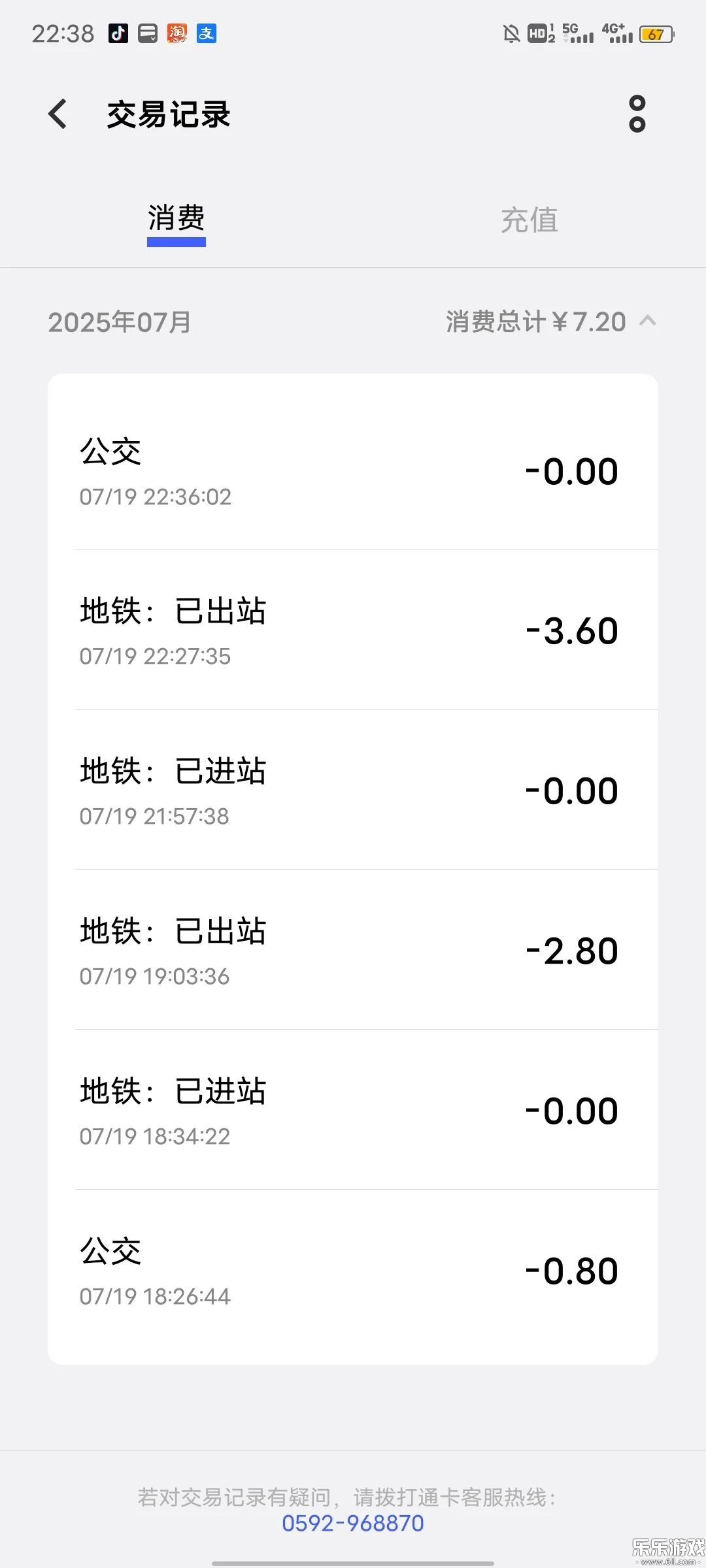
Task: Tap the muted notification bell icon
Action: [511, 33]
